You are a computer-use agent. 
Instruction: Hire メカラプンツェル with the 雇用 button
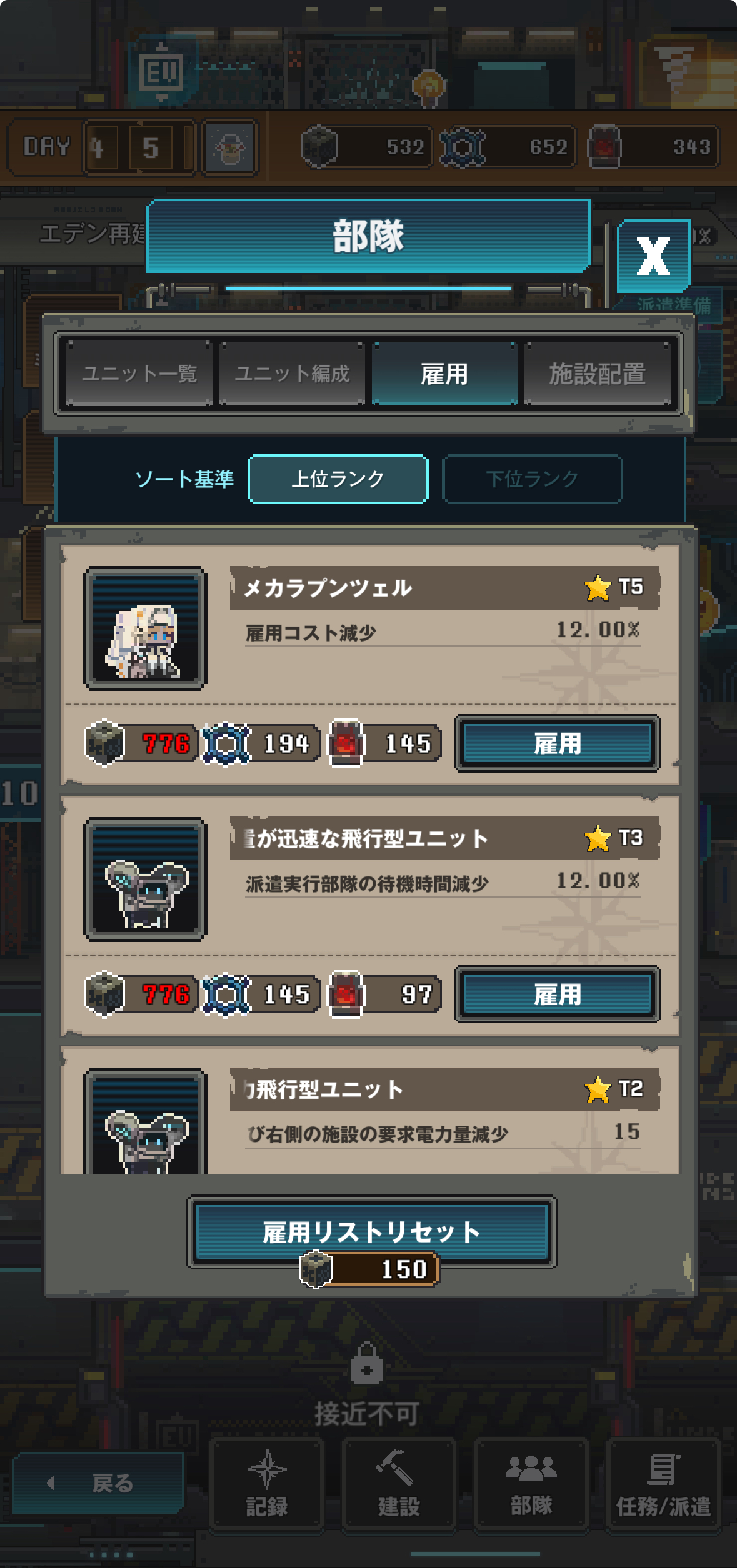pyautogui.click(x=557, y=743)
